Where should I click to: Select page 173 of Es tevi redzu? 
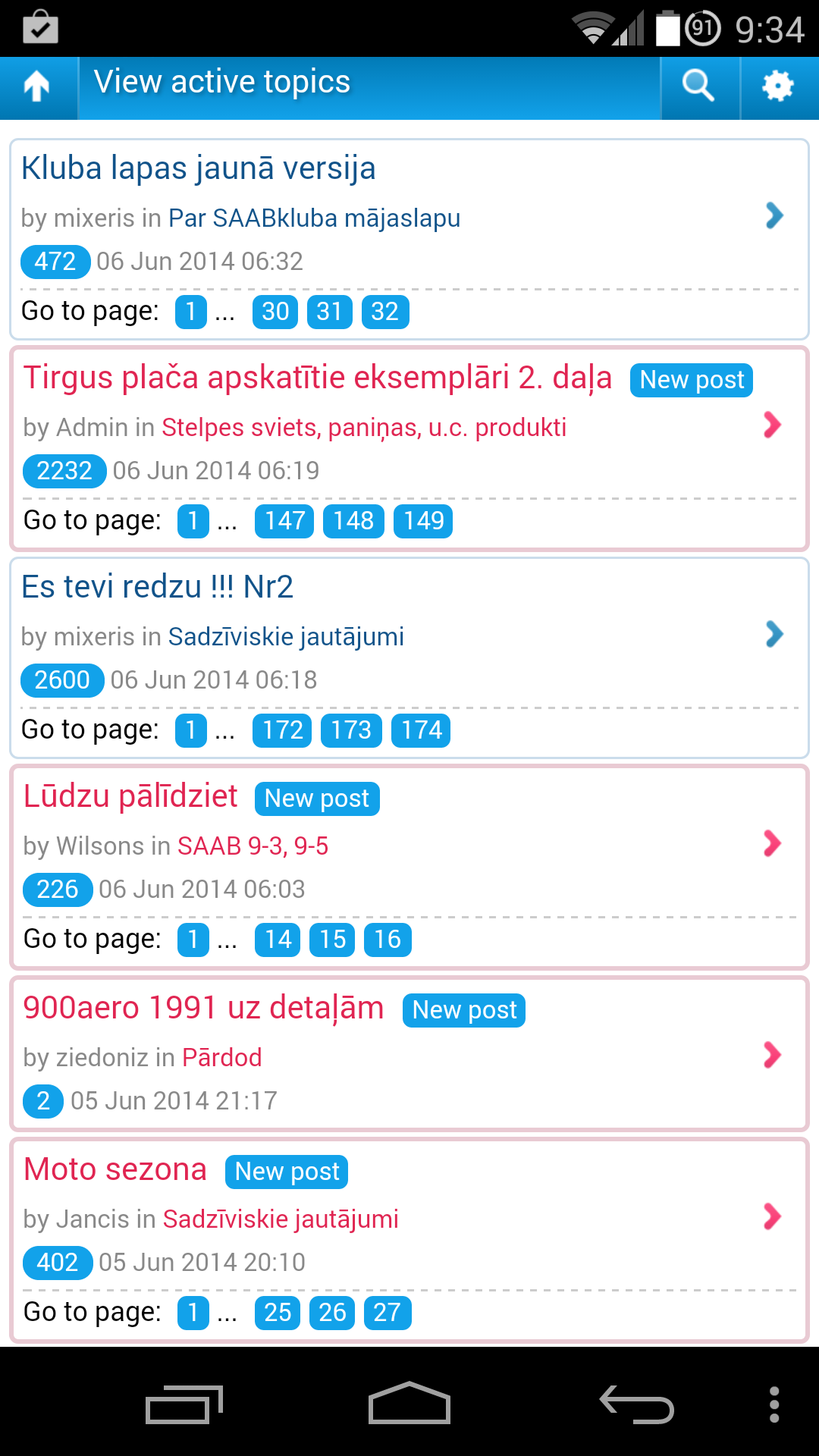pos(351,730)
